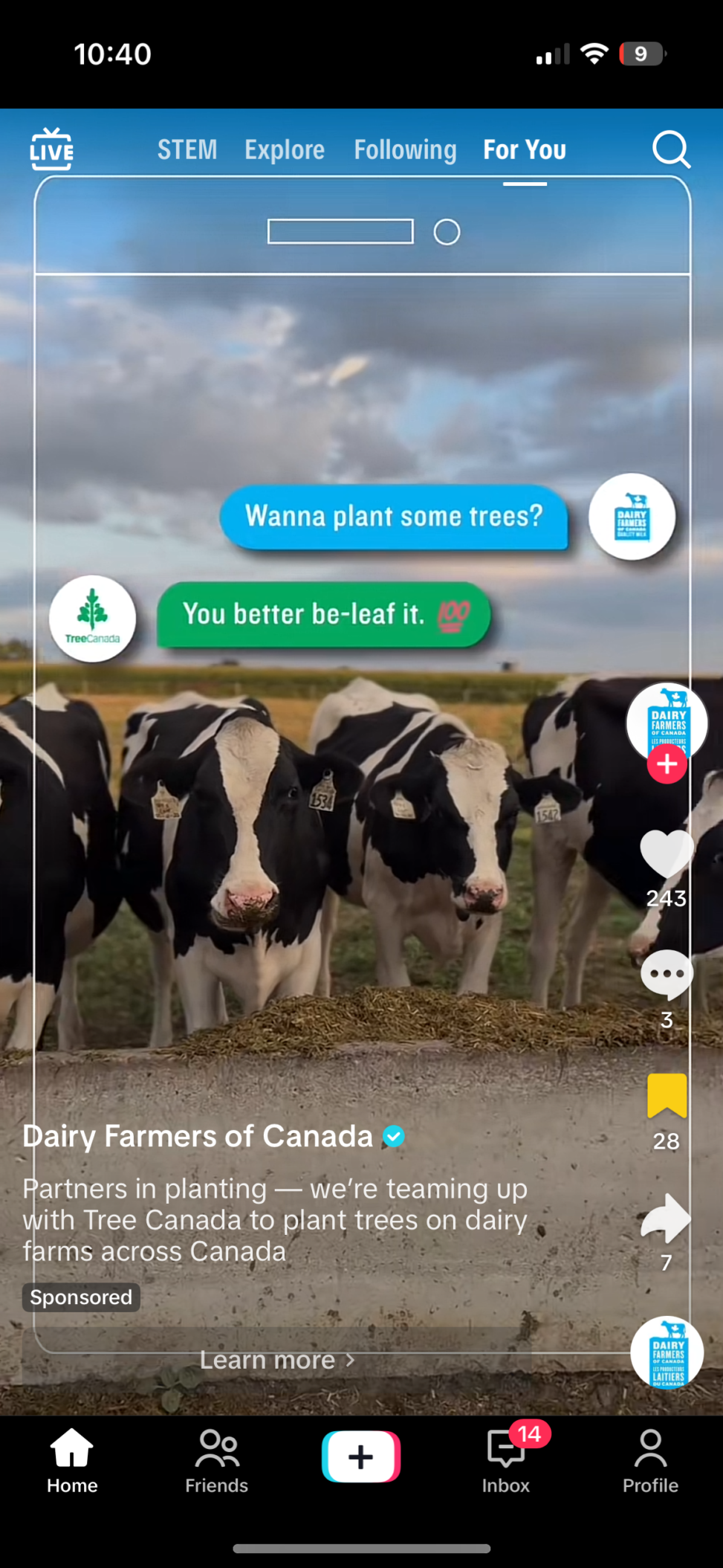The height and width of the screenshot is (1568, 723).
Task: Create a new post with plus button
Action: point(361,1456)
